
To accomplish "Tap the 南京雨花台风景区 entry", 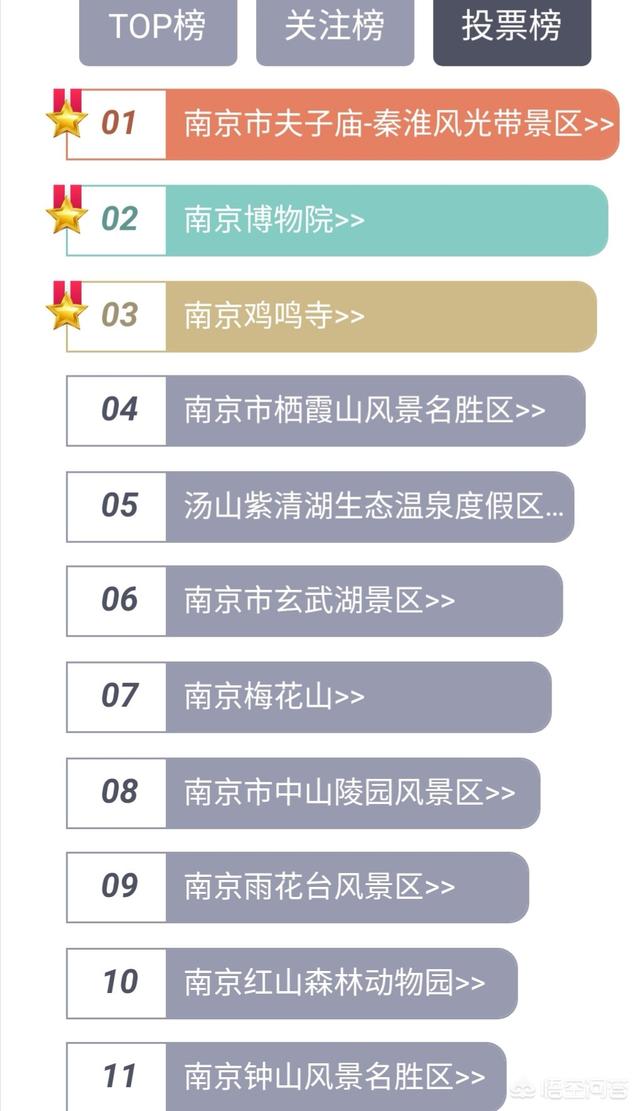I will (x=298, y=887).
